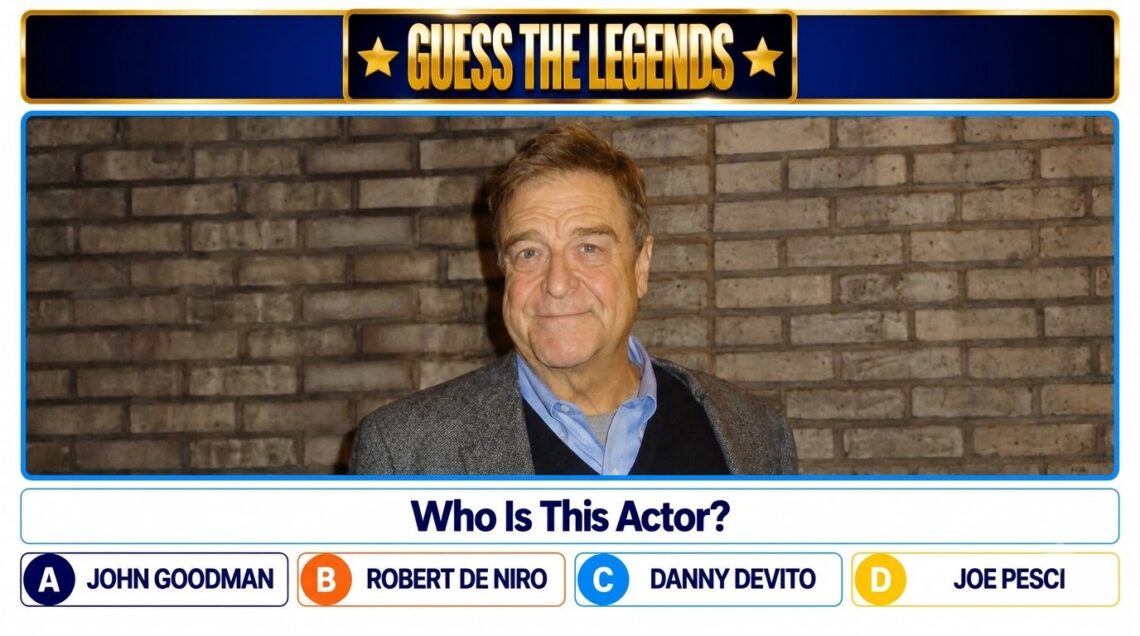This screenshot has width=1140, height=636.
Task: Select answer A, John Goodman
Action: [154, 579]
